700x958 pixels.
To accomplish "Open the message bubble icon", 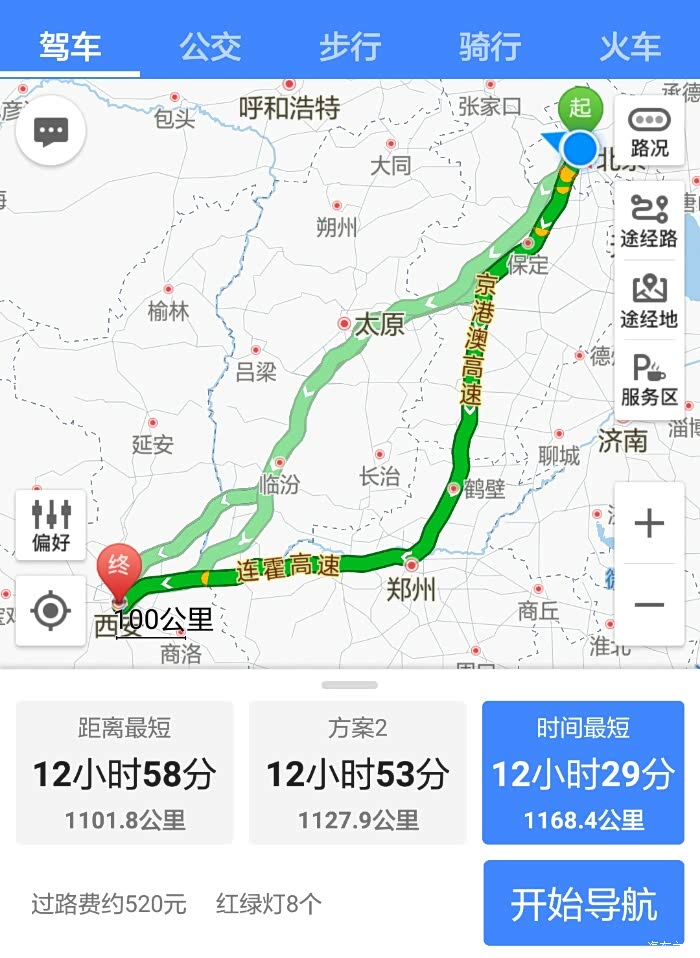I will click(51, 131).
